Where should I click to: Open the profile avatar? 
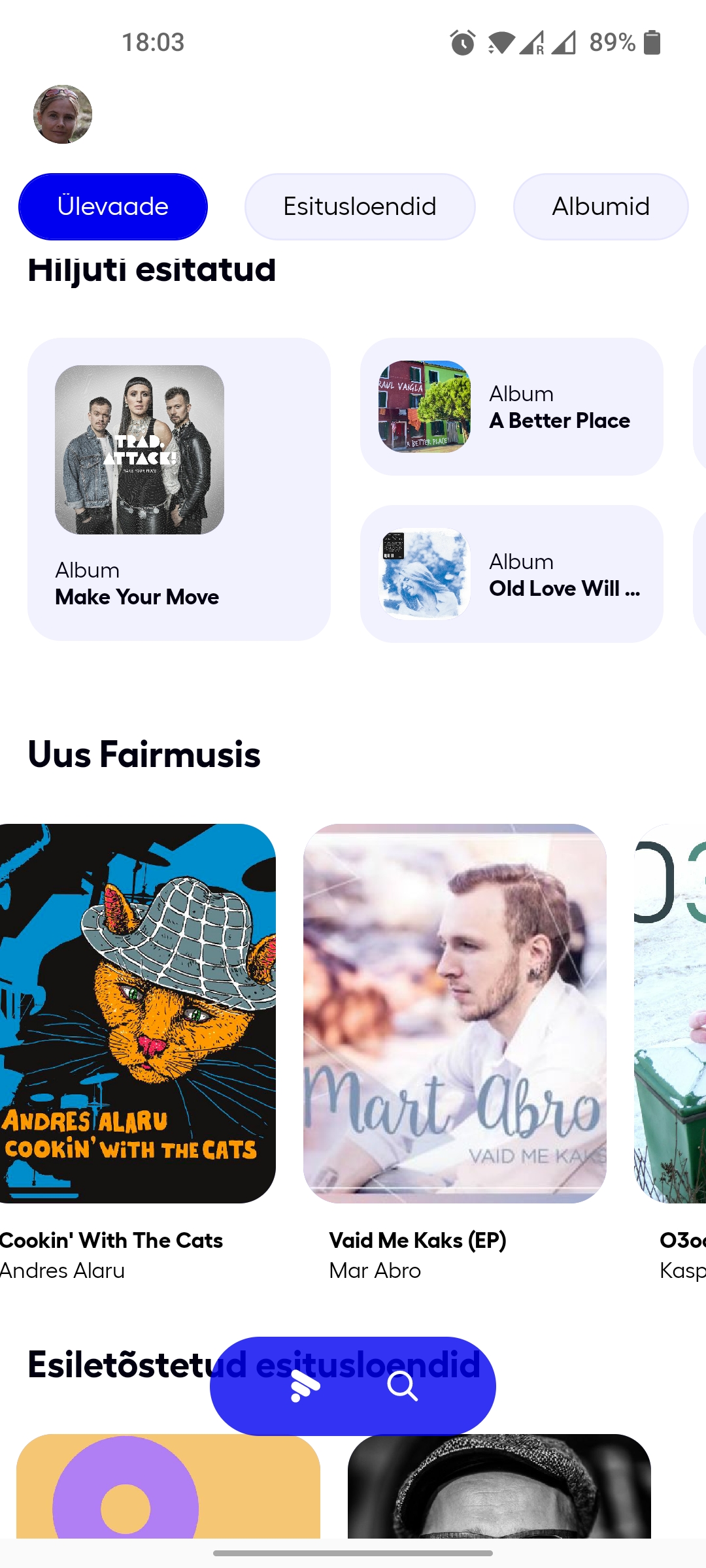[x=63, y=114]
